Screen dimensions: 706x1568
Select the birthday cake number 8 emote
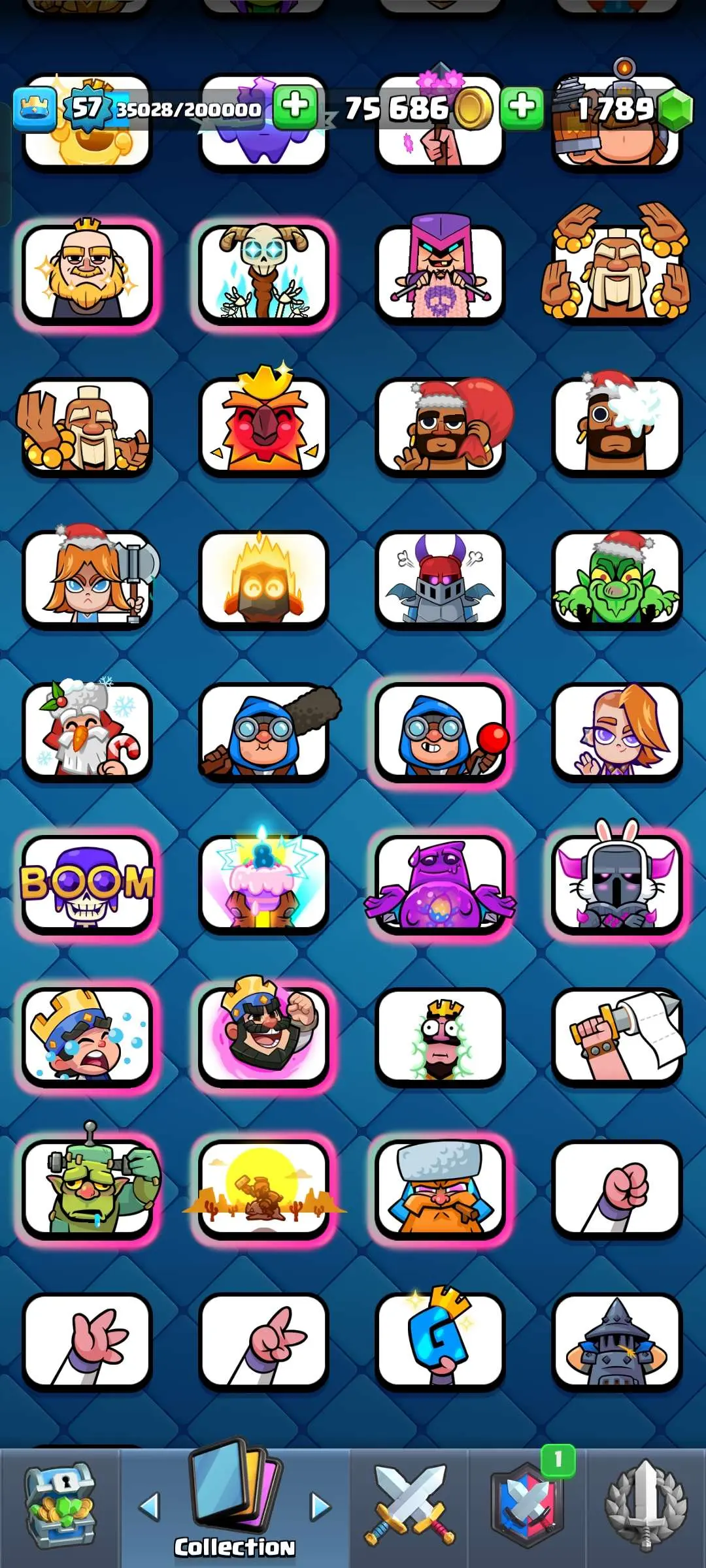coord(263,884)
